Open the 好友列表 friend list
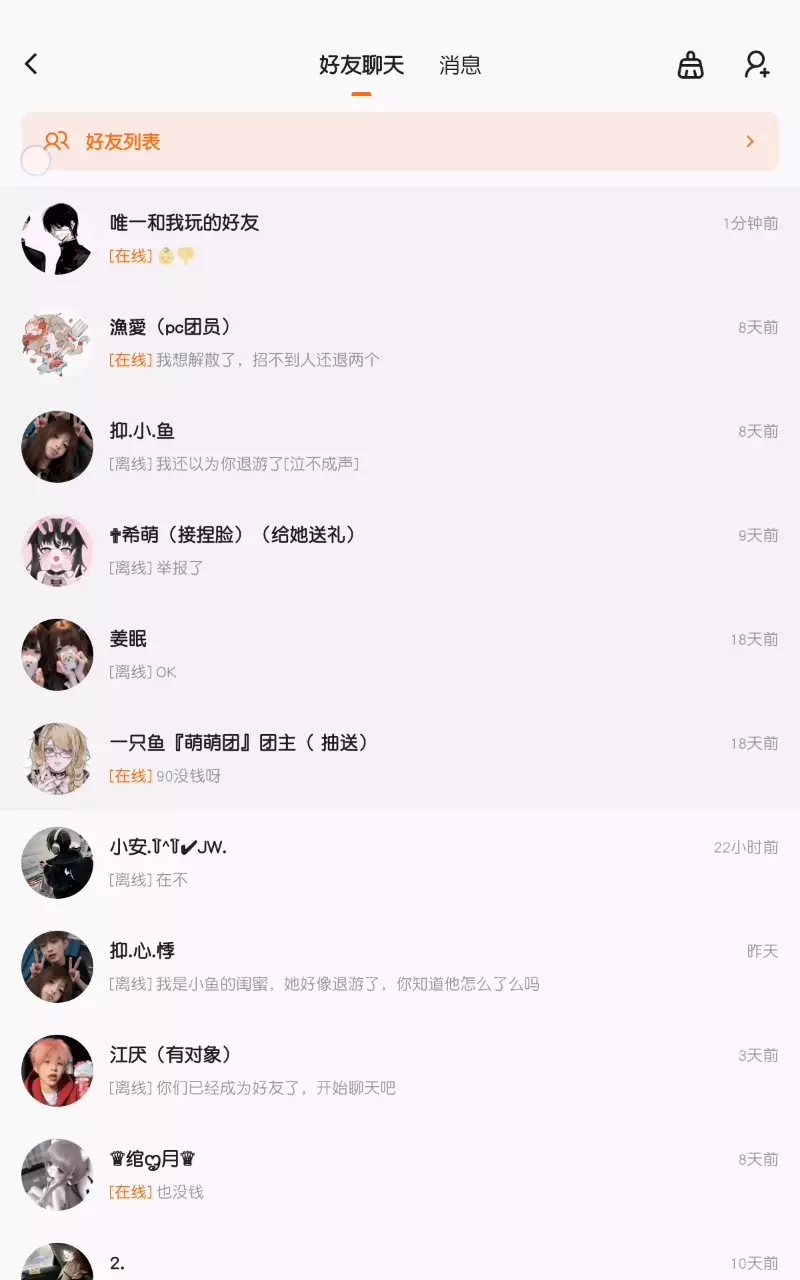The height and width of the screenshot is (1280, 800). (x=400, y=141)
